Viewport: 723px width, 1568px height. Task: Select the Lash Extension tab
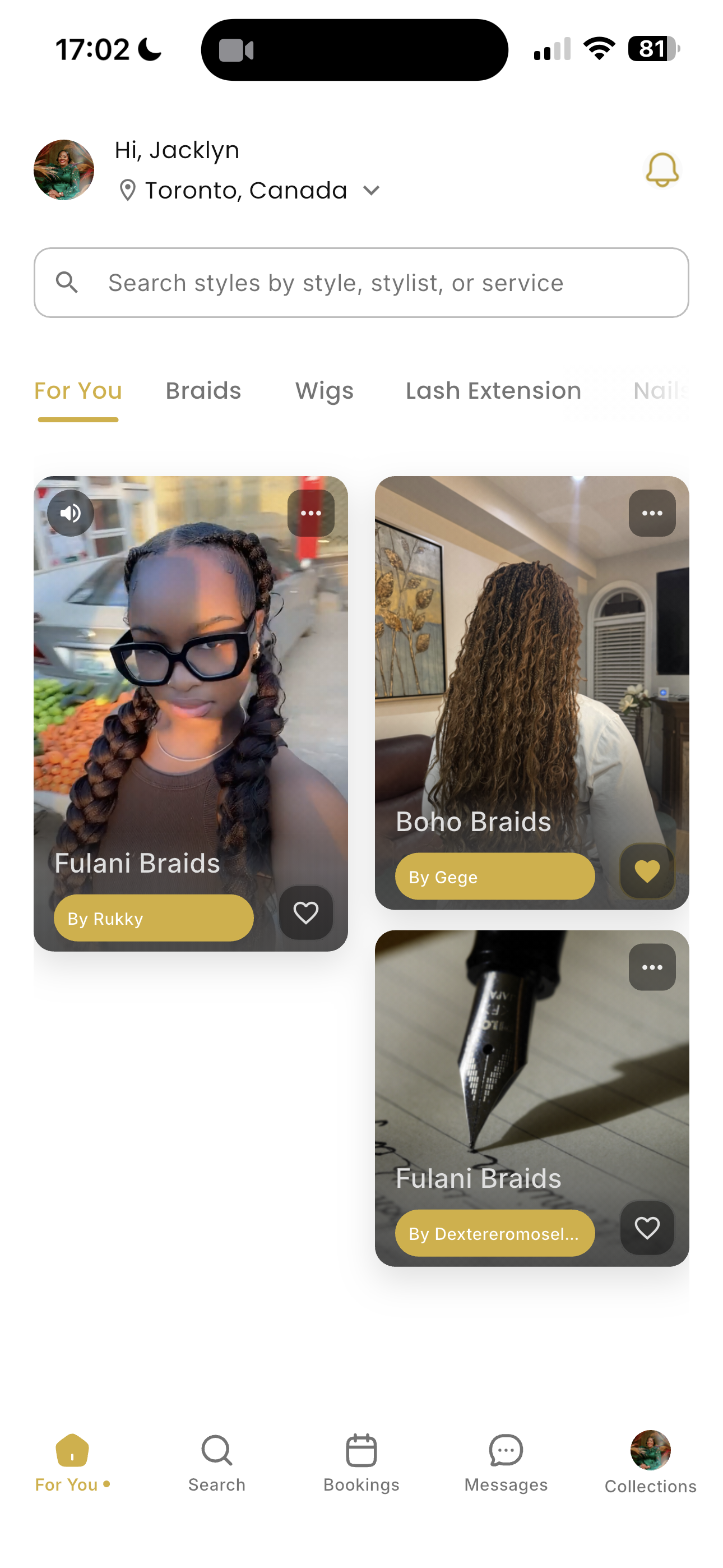point(493,391)
